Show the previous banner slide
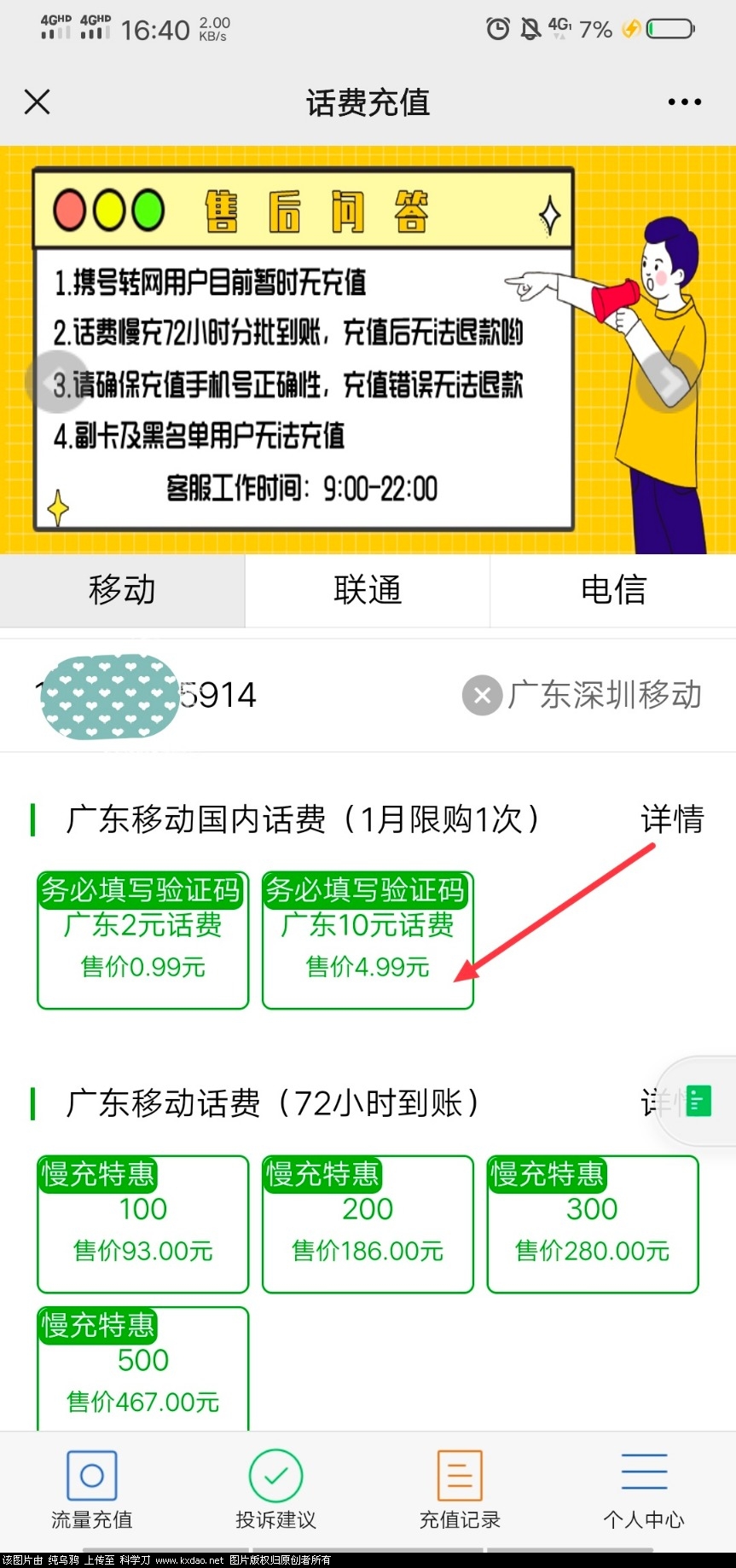 pos(53,380)
